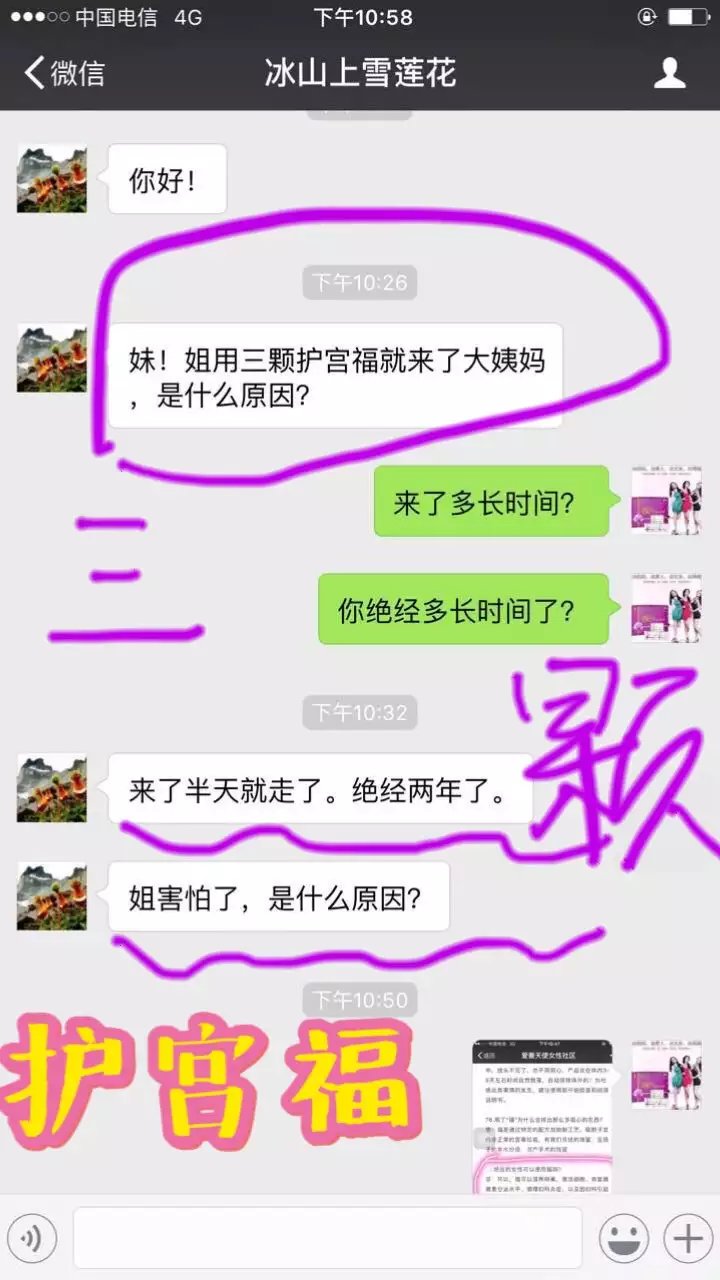
Task: Go back to the 微信 chat list
Action: pos(64,73)
